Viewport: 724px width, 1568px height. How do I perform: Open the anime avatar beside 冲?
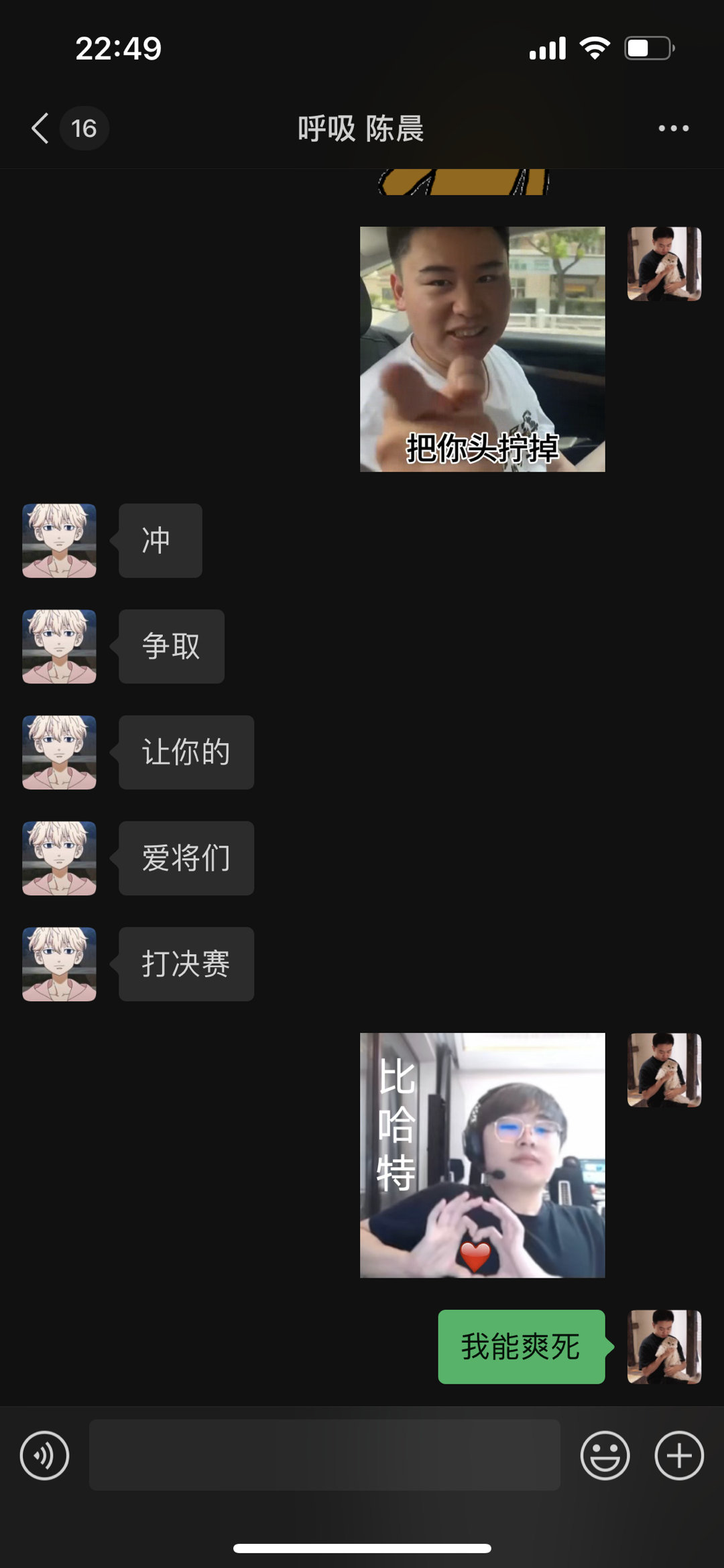point(59,541)
